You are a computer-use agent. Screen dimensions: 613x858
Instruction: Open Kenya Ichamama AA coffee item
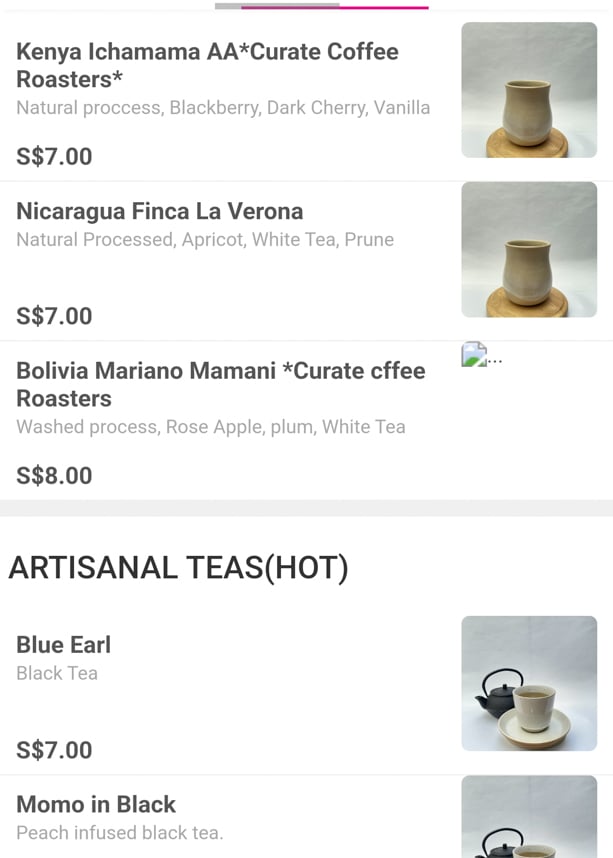pos(207,65)
